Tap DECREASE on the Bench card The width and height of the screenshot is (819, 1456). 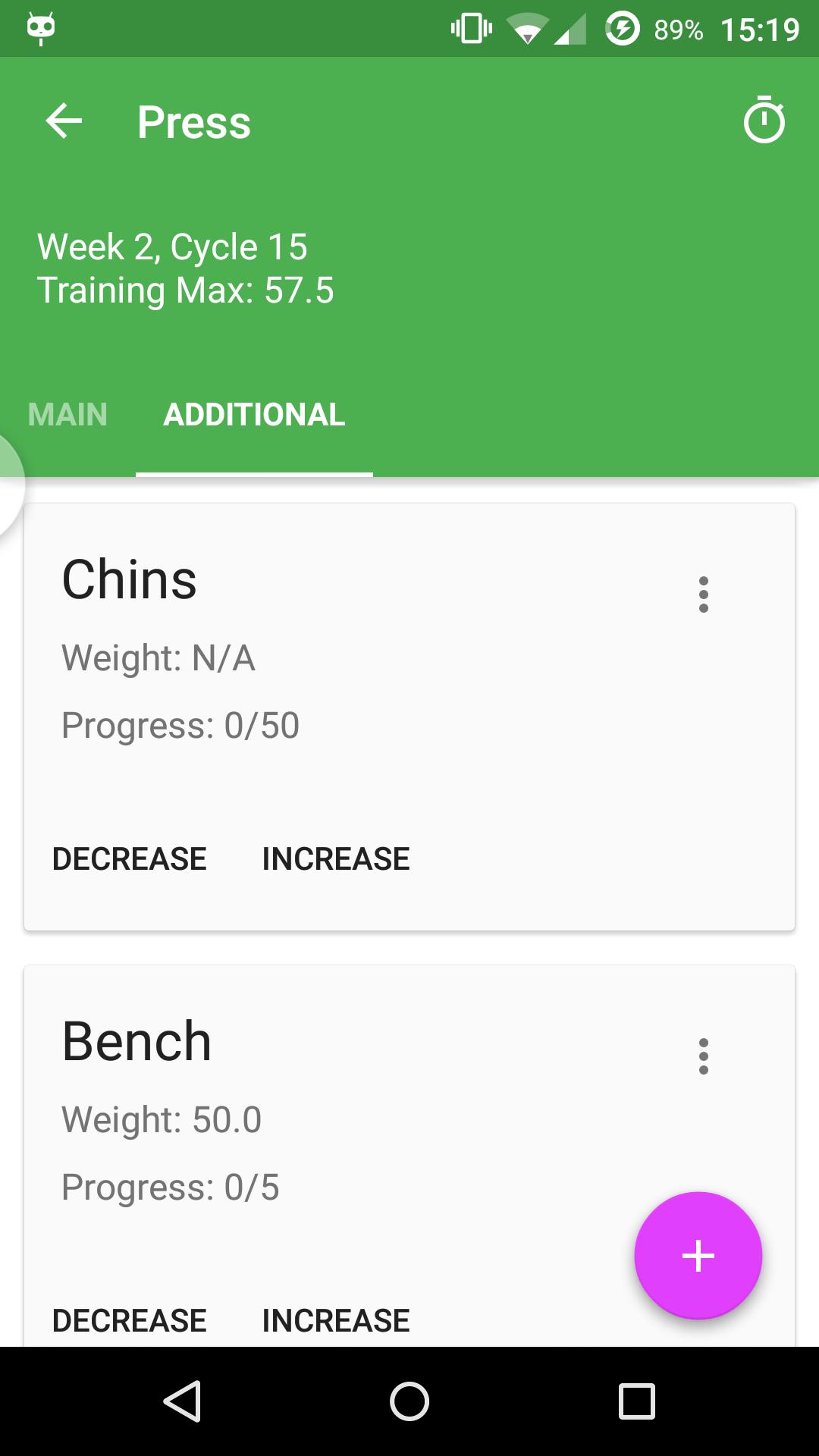(x=130, y=1320)
